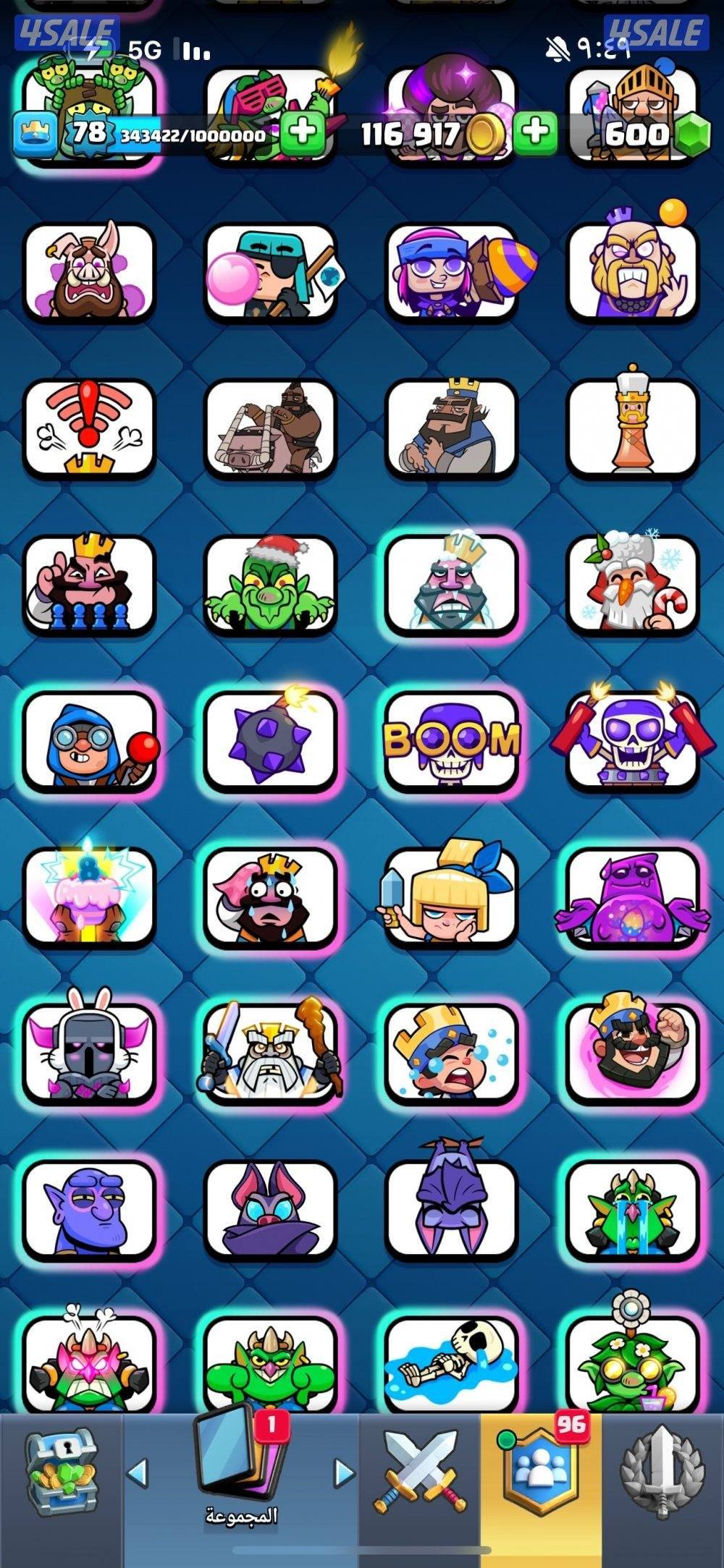The height and width of the screenshot is (1568, 724).
Task: Open the events sword laurel tab
Action: tap(662, 1476)
